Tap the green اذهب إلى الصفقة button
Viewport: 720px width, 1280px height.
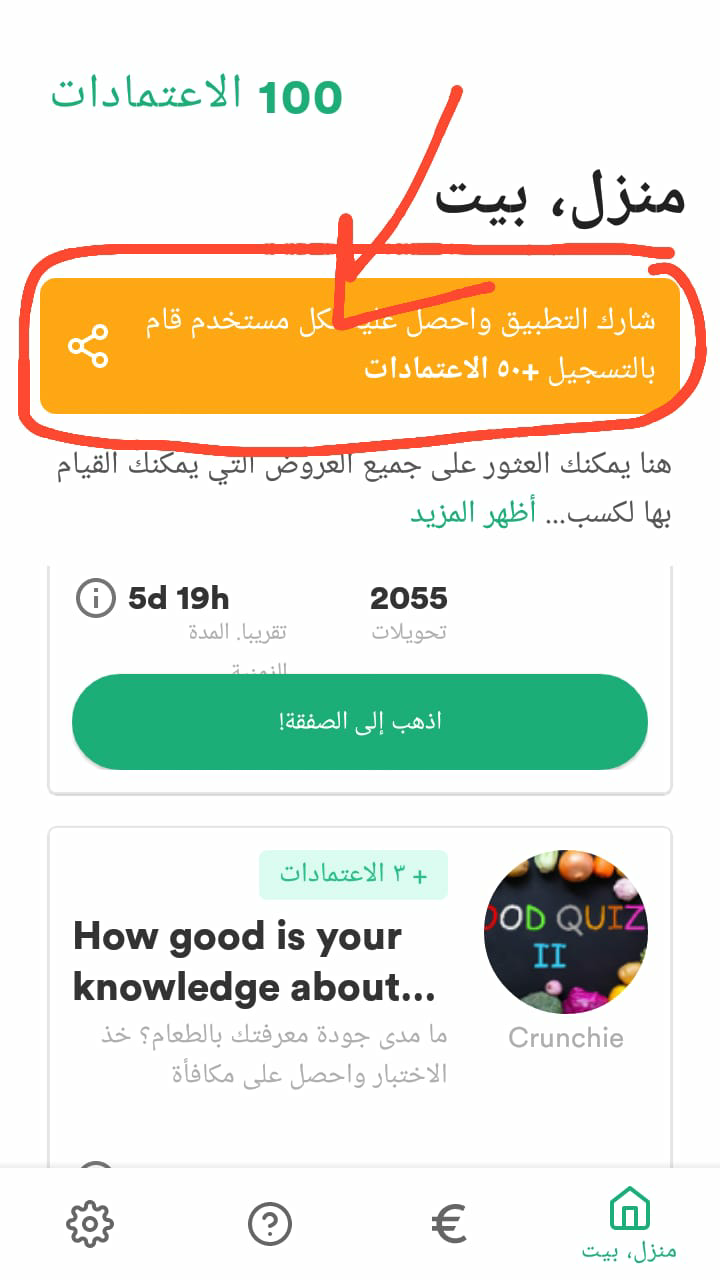click(360, 721)
